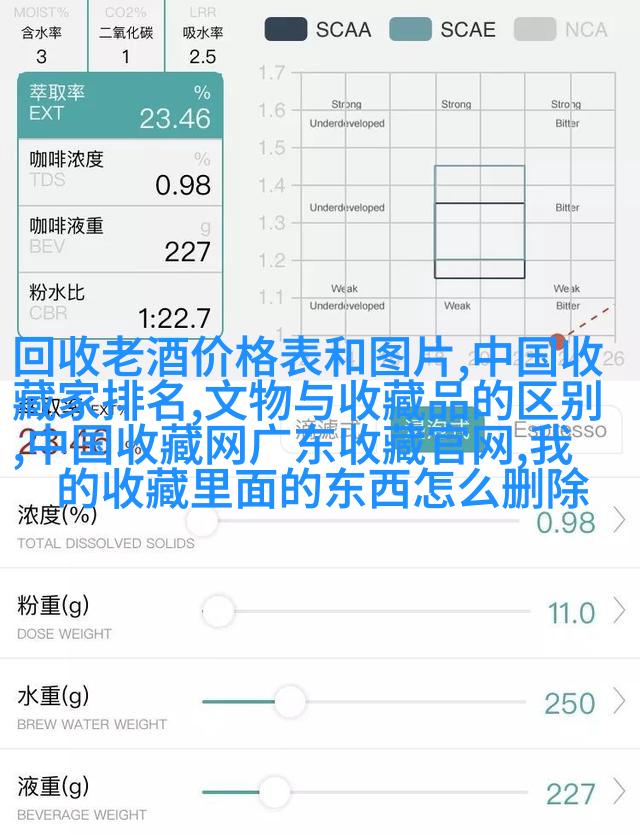Open the chevron beside Beverage Weight 227
This screenshot has height=835, width=640.
621,793
